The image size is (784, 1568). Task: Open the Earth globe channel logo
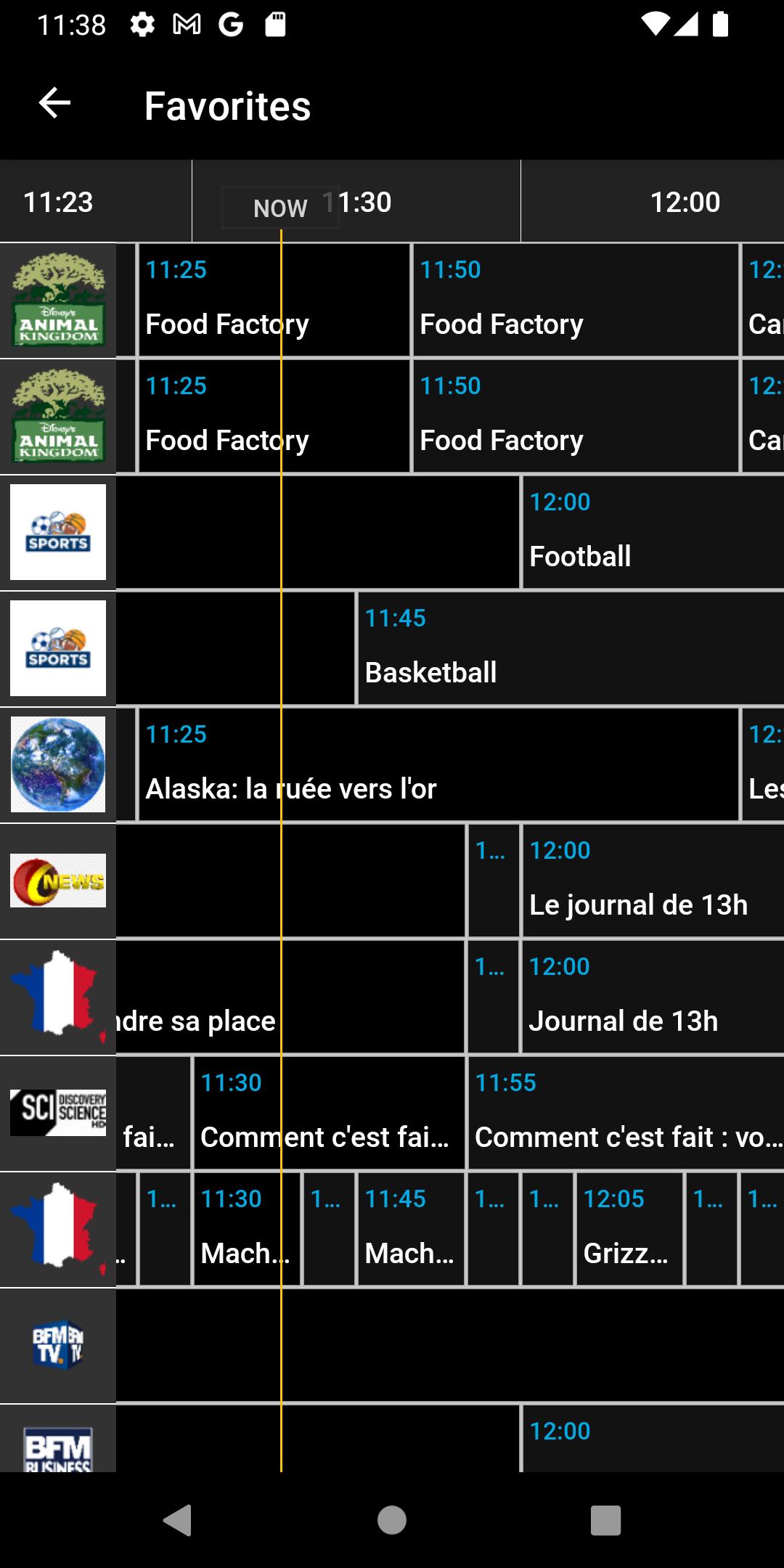click(58, 764)
